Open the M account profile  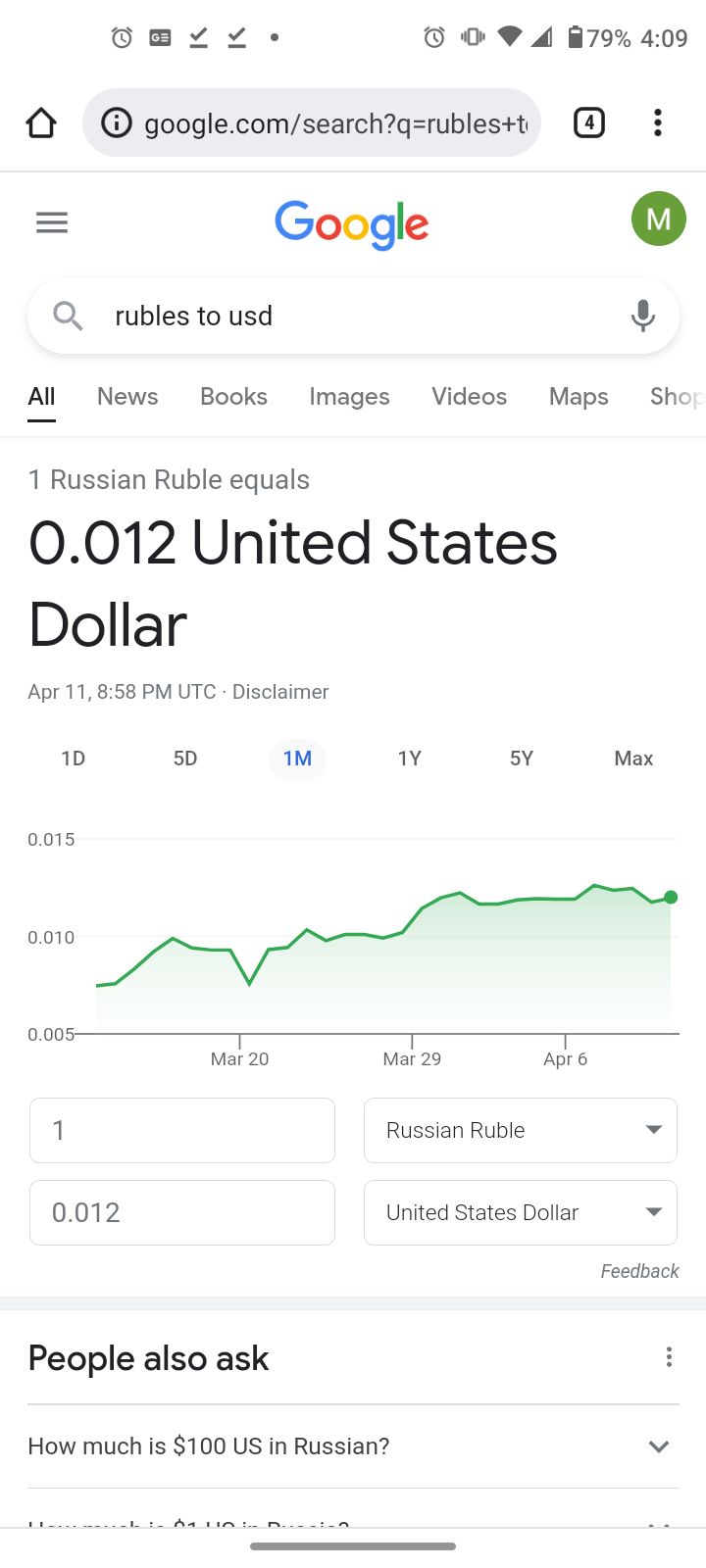[659, 219]
